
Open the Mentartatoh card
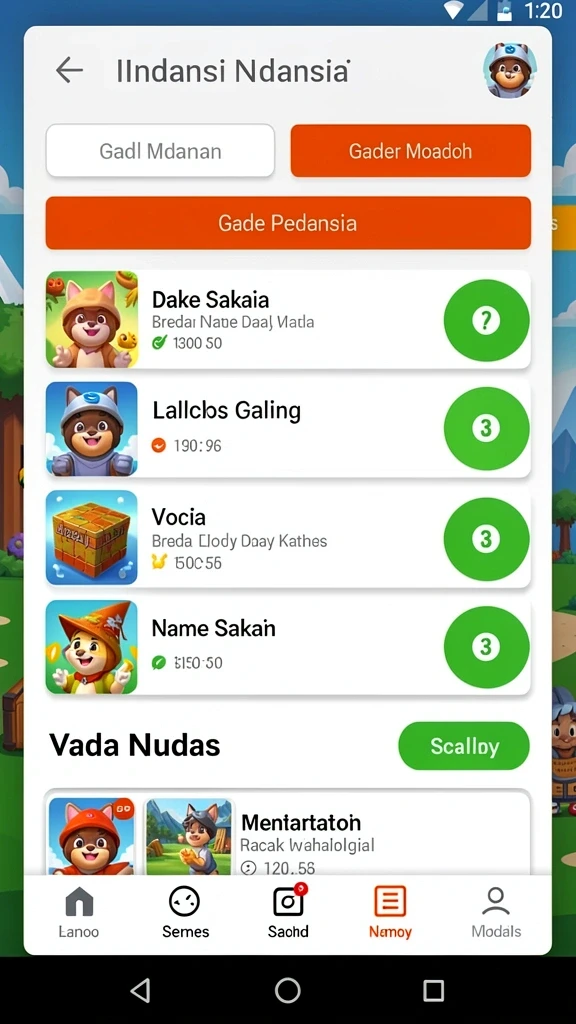(288, 833)
